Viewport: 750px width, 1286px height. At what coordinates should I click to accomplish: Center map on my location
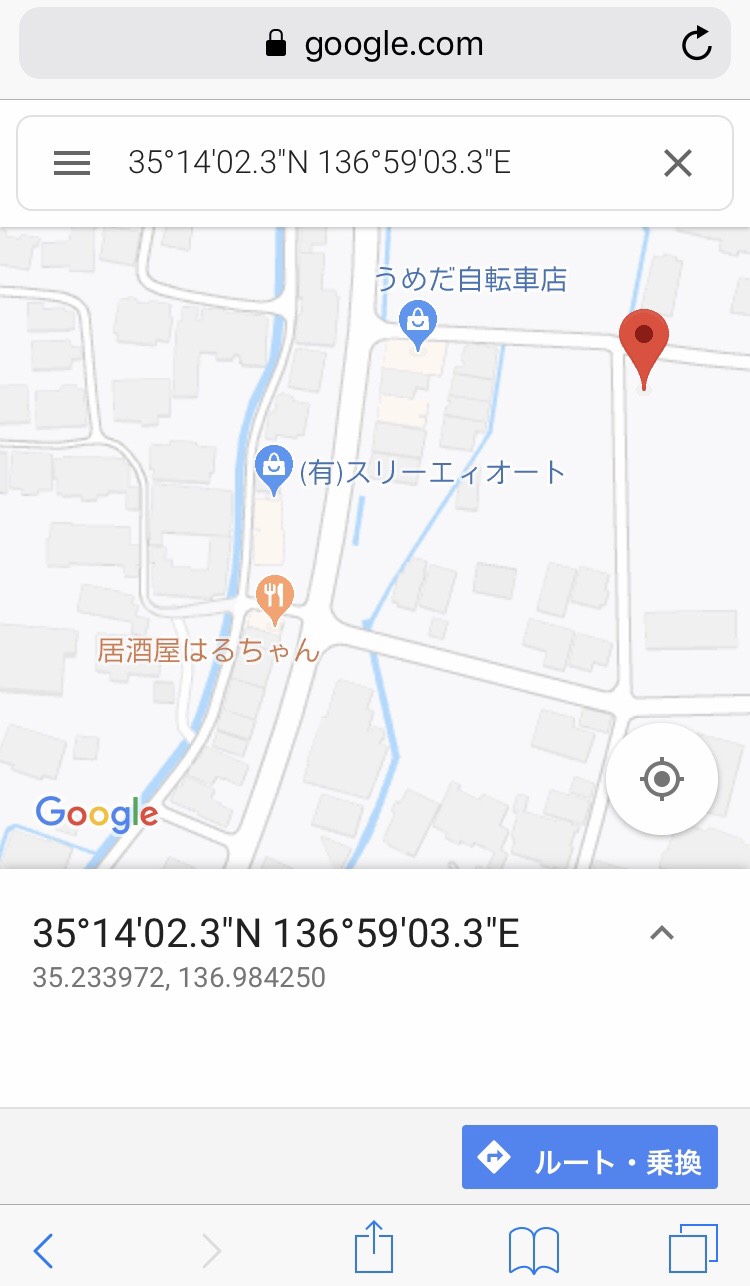pyautogui.click(x=662, y=778)
